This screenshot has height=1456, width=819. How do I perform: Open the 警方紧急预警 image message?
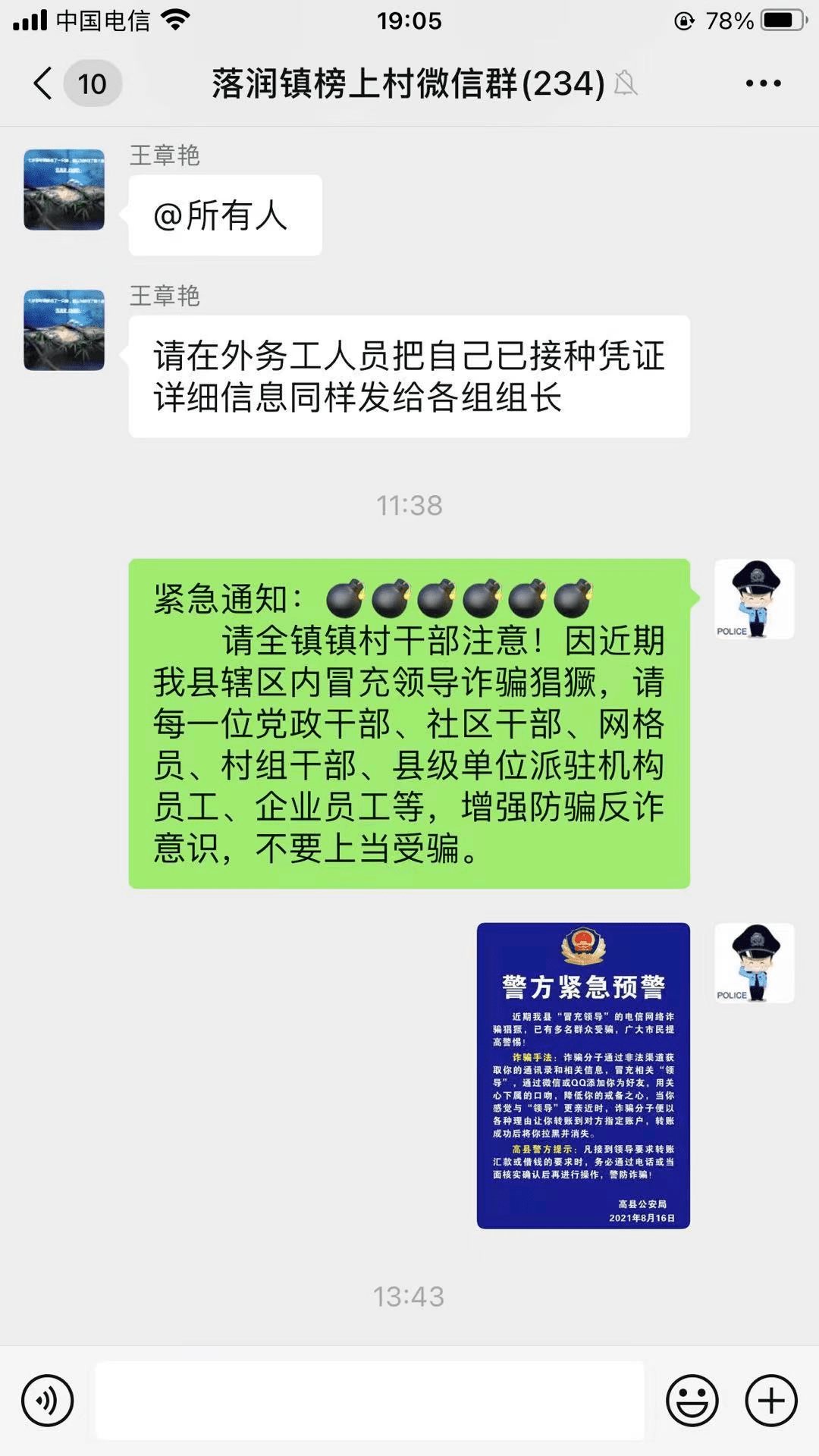[x=583, y=1075]
